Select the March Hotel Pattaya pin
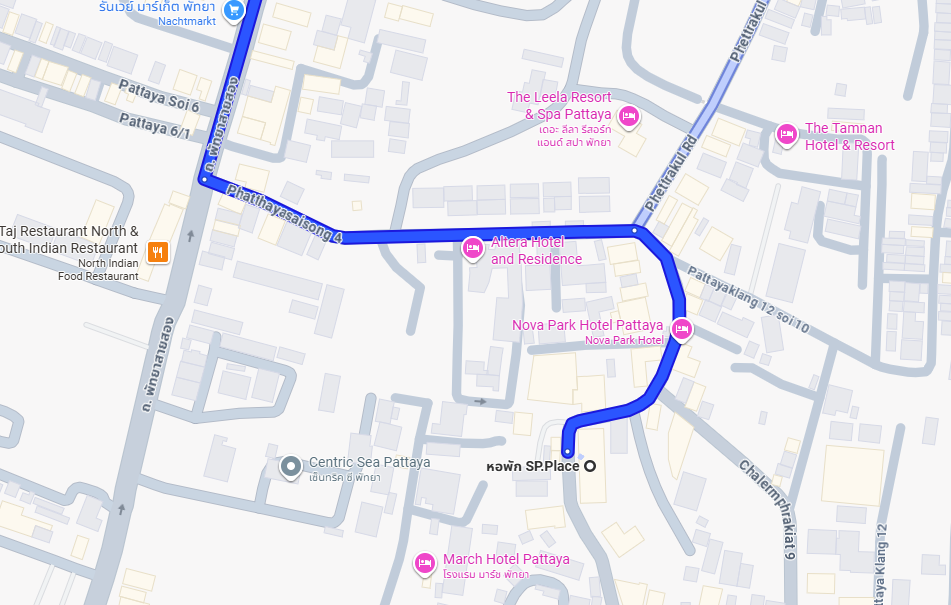The width and height of the screenshot is (951, 605). [x=425, y=563]
